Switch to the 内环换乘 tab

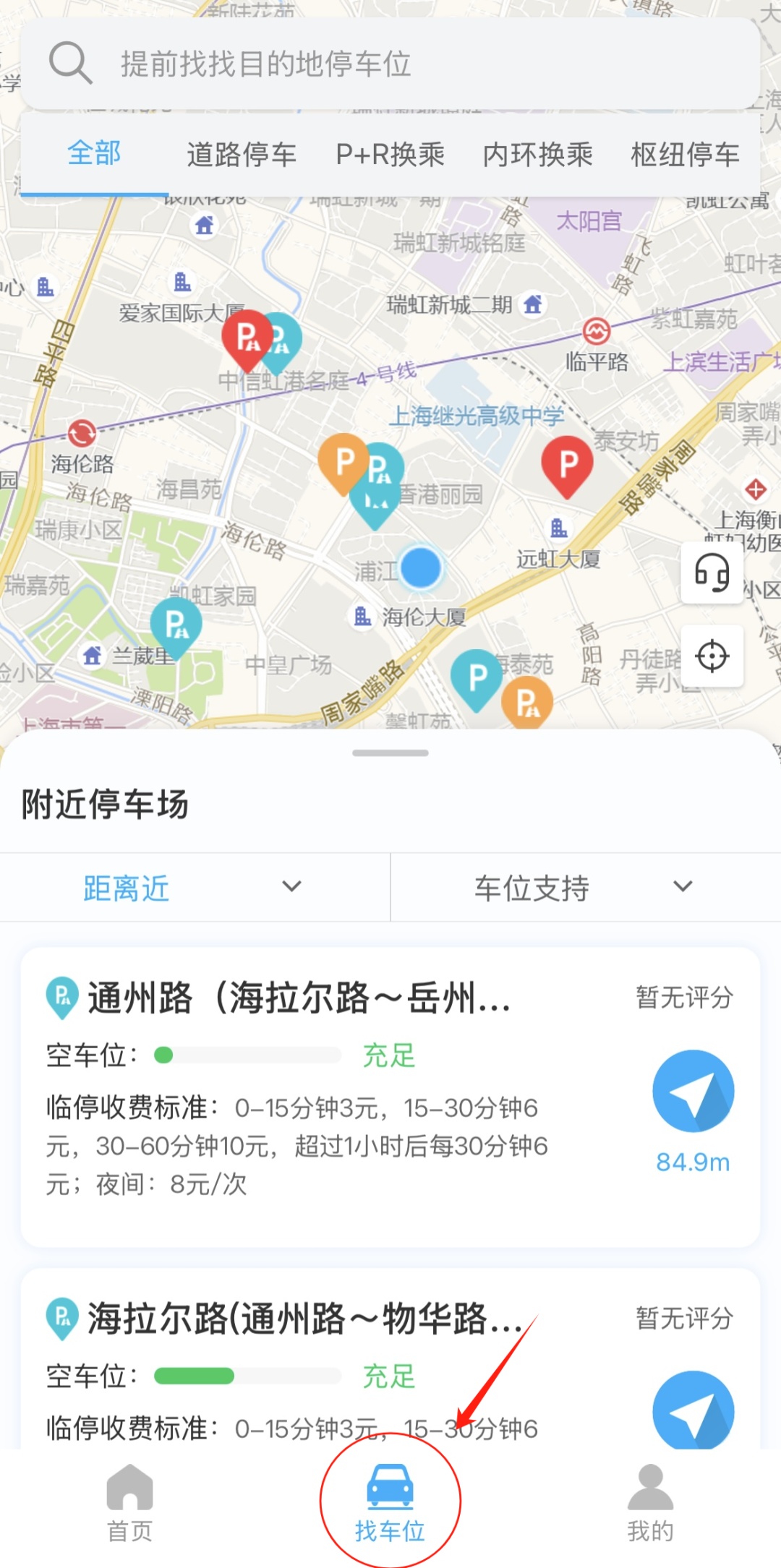[538, 154]
